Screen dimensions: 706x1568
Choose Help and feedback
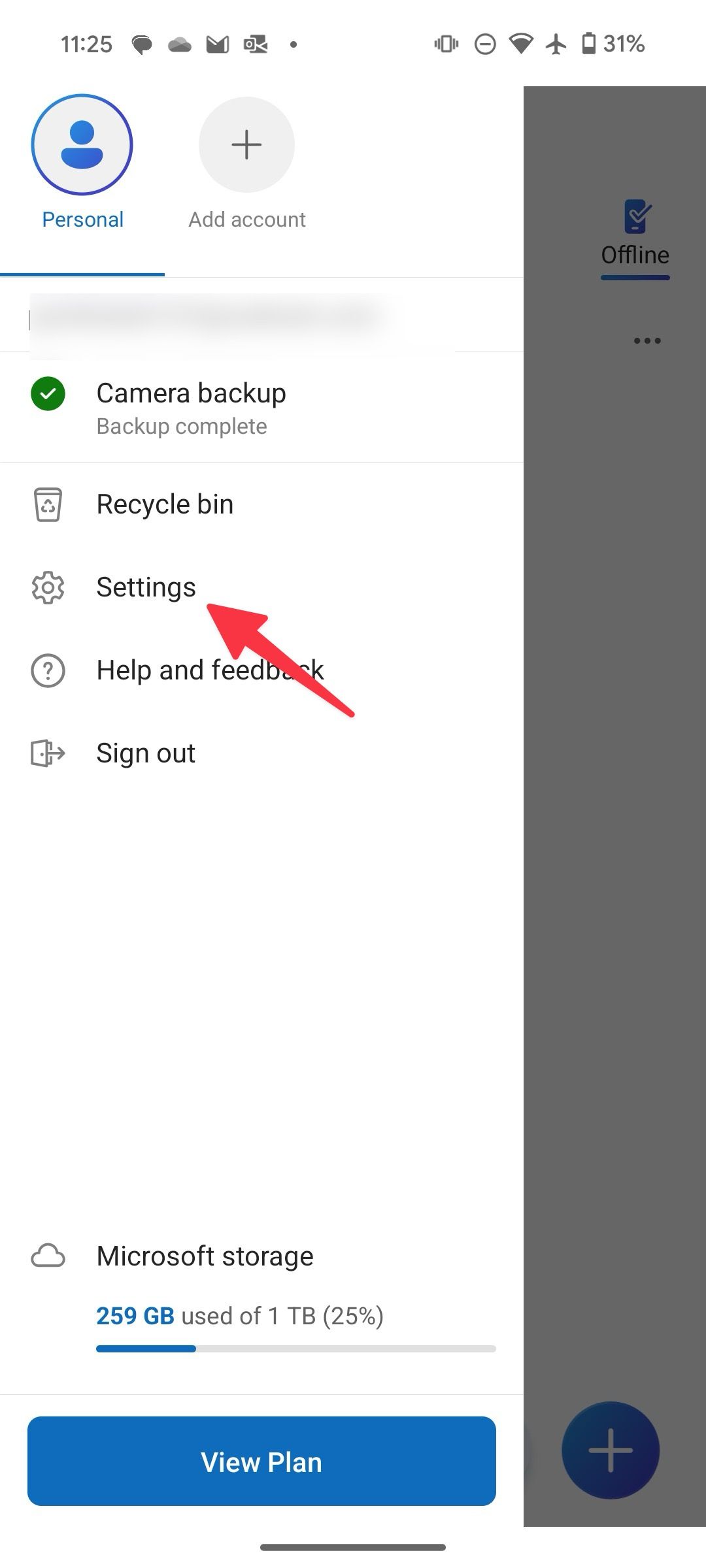click(209, 670)
